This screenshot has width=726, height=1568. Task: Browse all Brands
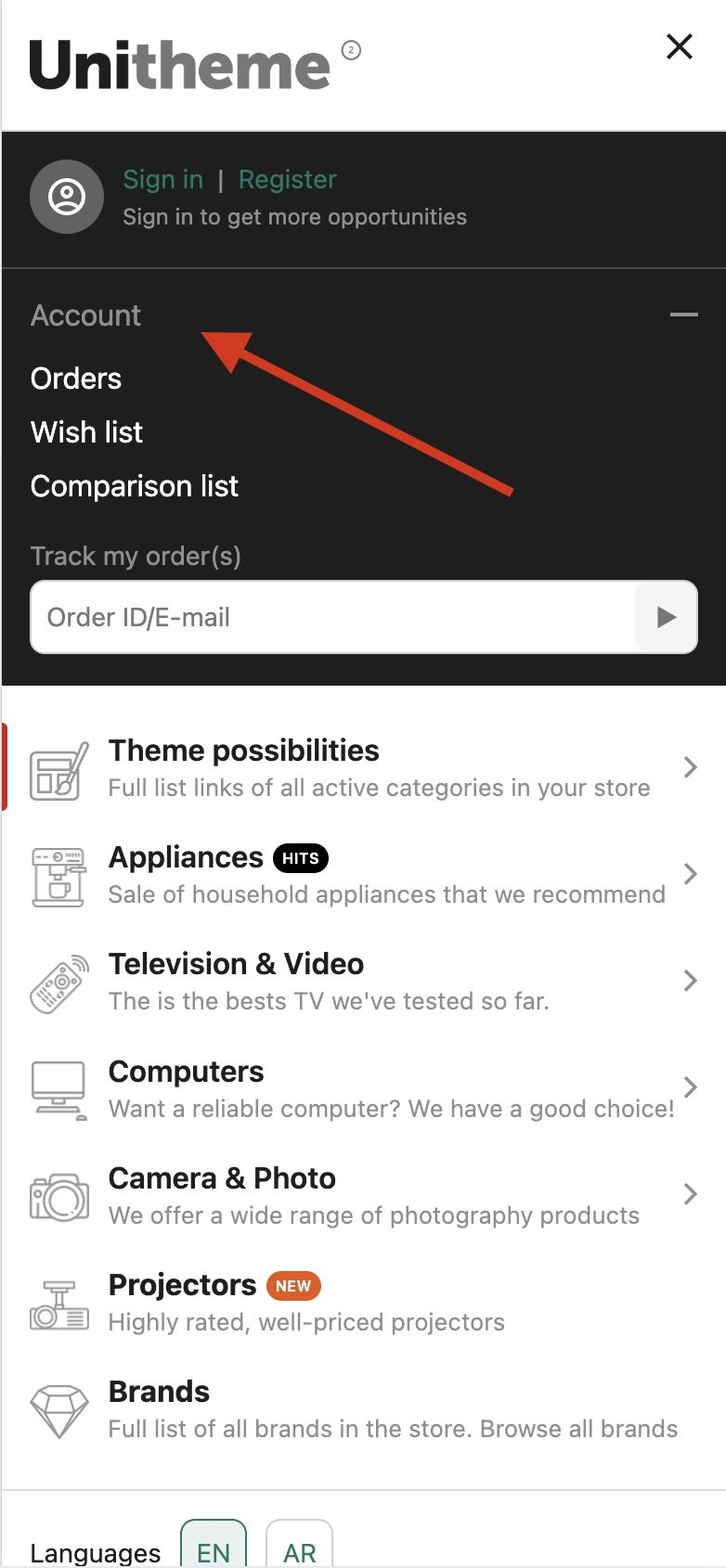pos(159,1393)
